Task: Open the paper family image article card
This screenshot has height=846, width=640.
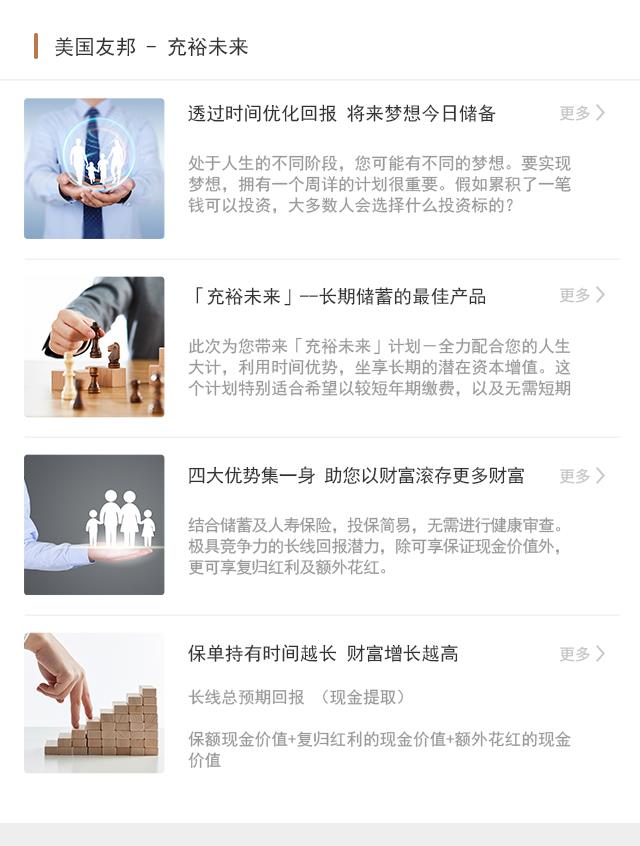Action: pos(94,525)
